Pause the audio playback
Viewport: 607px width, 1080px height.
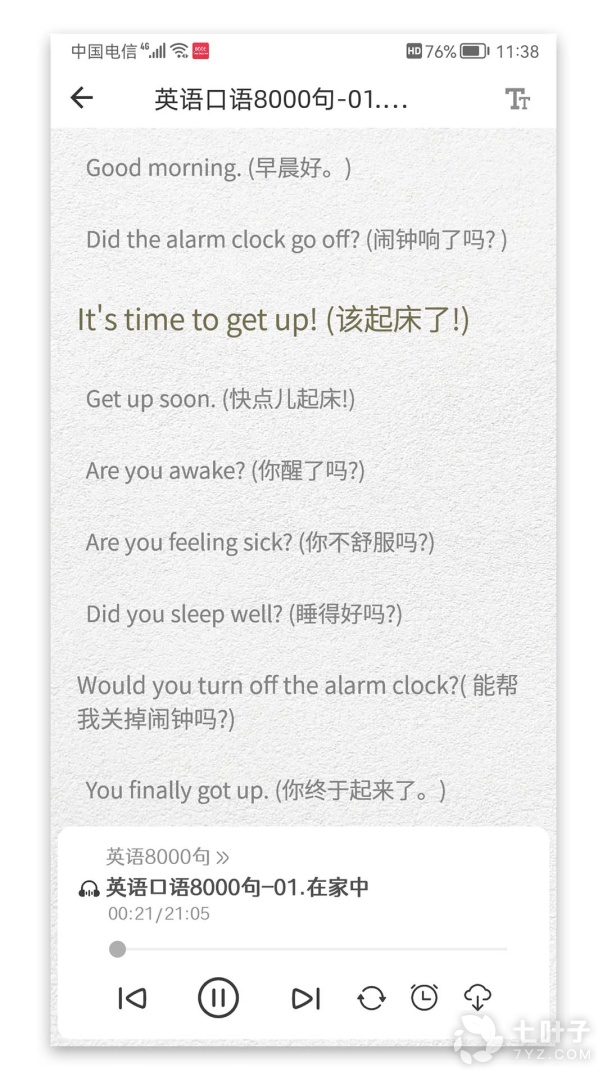(218, 997)
